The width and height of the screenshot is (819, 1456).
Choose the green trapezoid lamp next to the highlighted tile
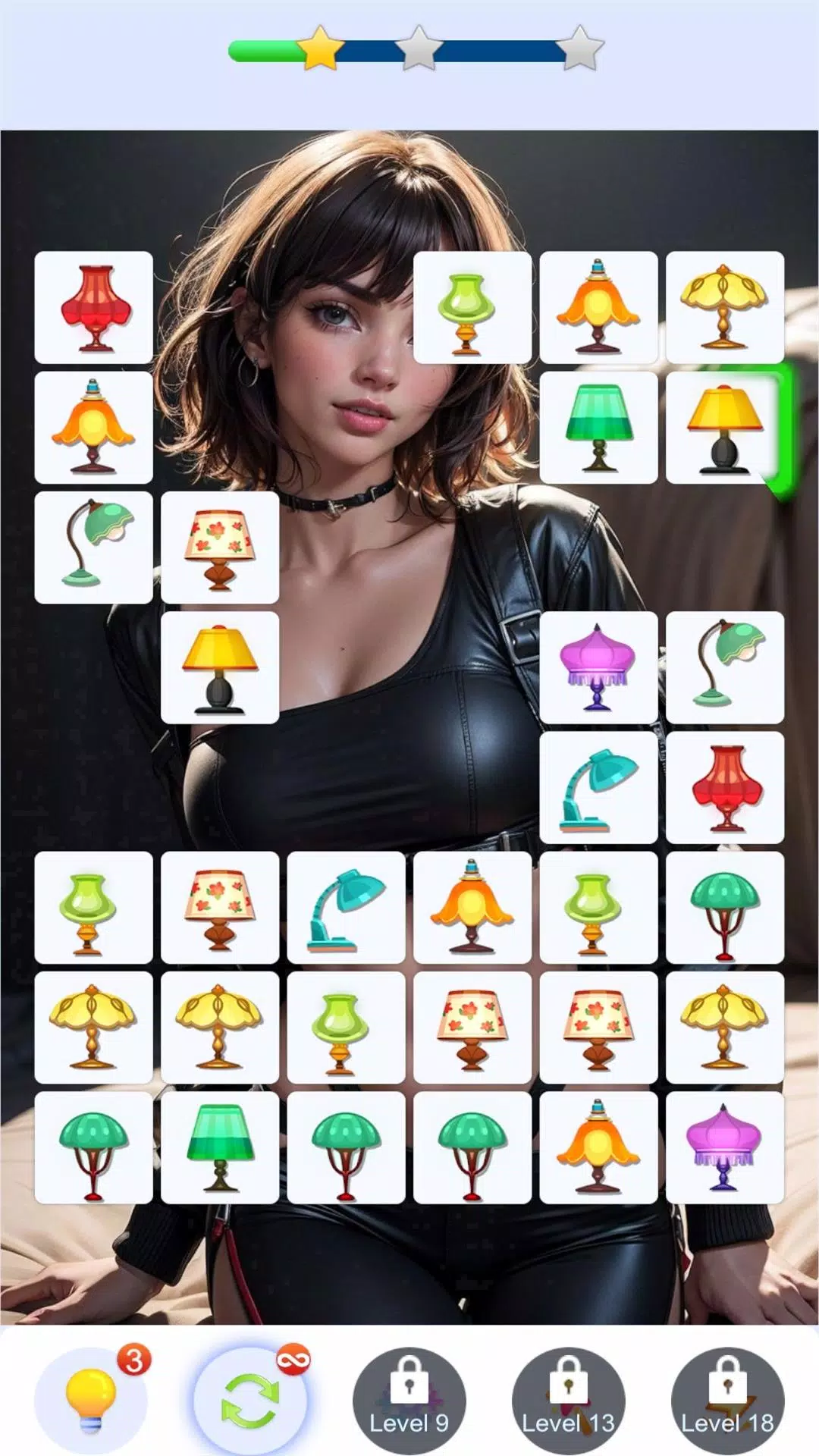pos(598,428)
